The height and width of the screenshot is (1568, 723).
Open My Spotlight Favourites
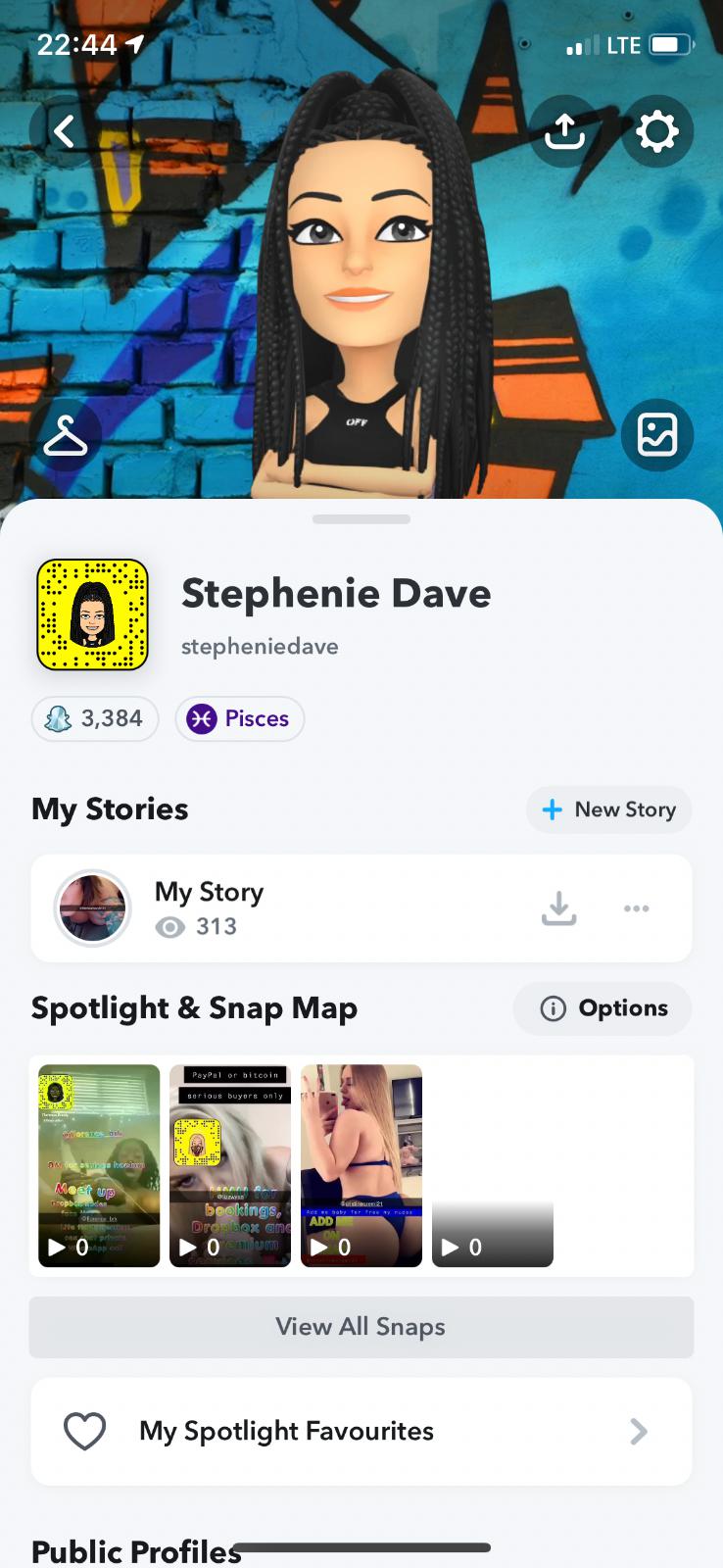(361, 1432)
